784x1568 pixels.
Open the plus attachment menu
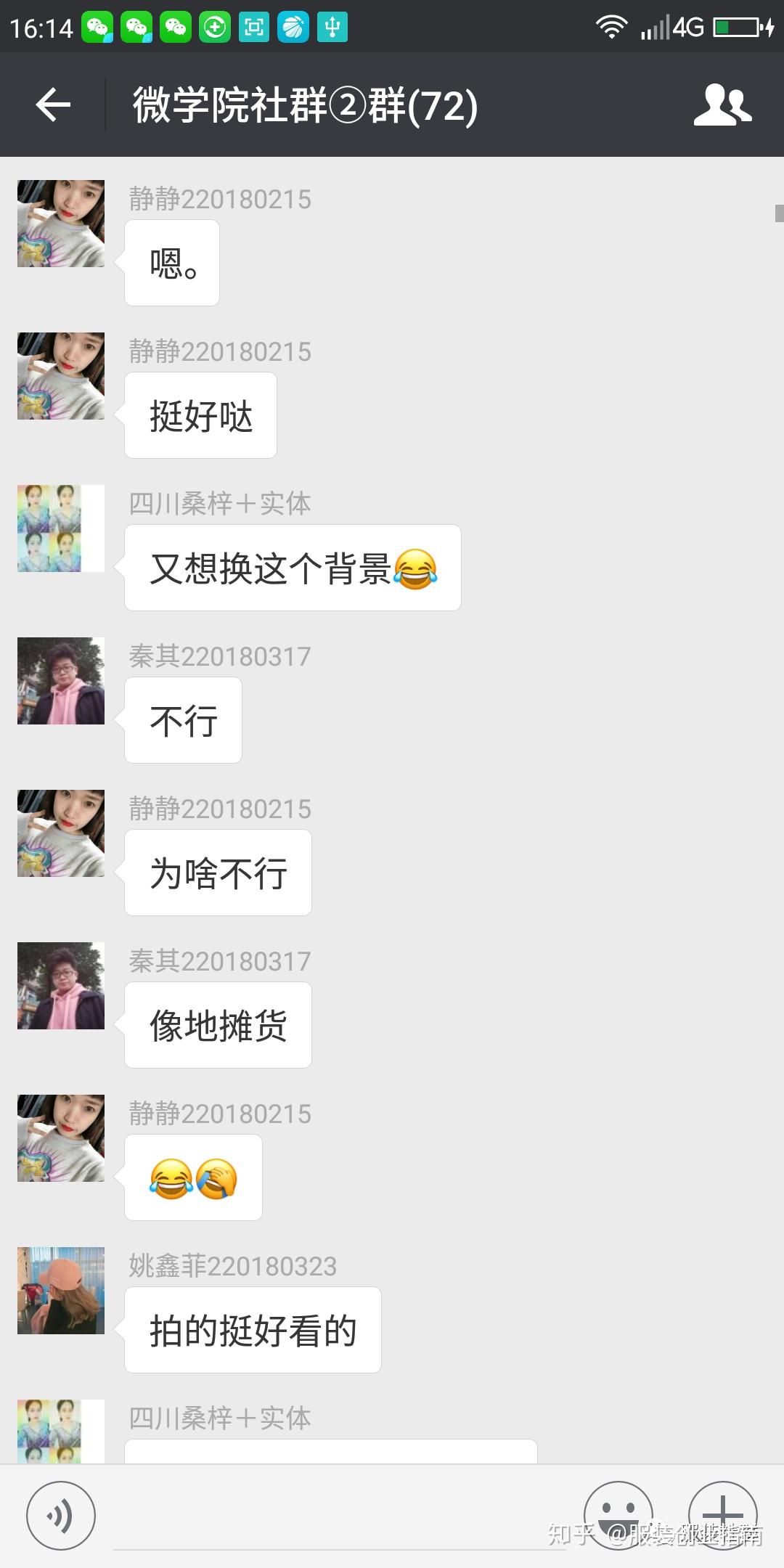tap(722, 1514)
